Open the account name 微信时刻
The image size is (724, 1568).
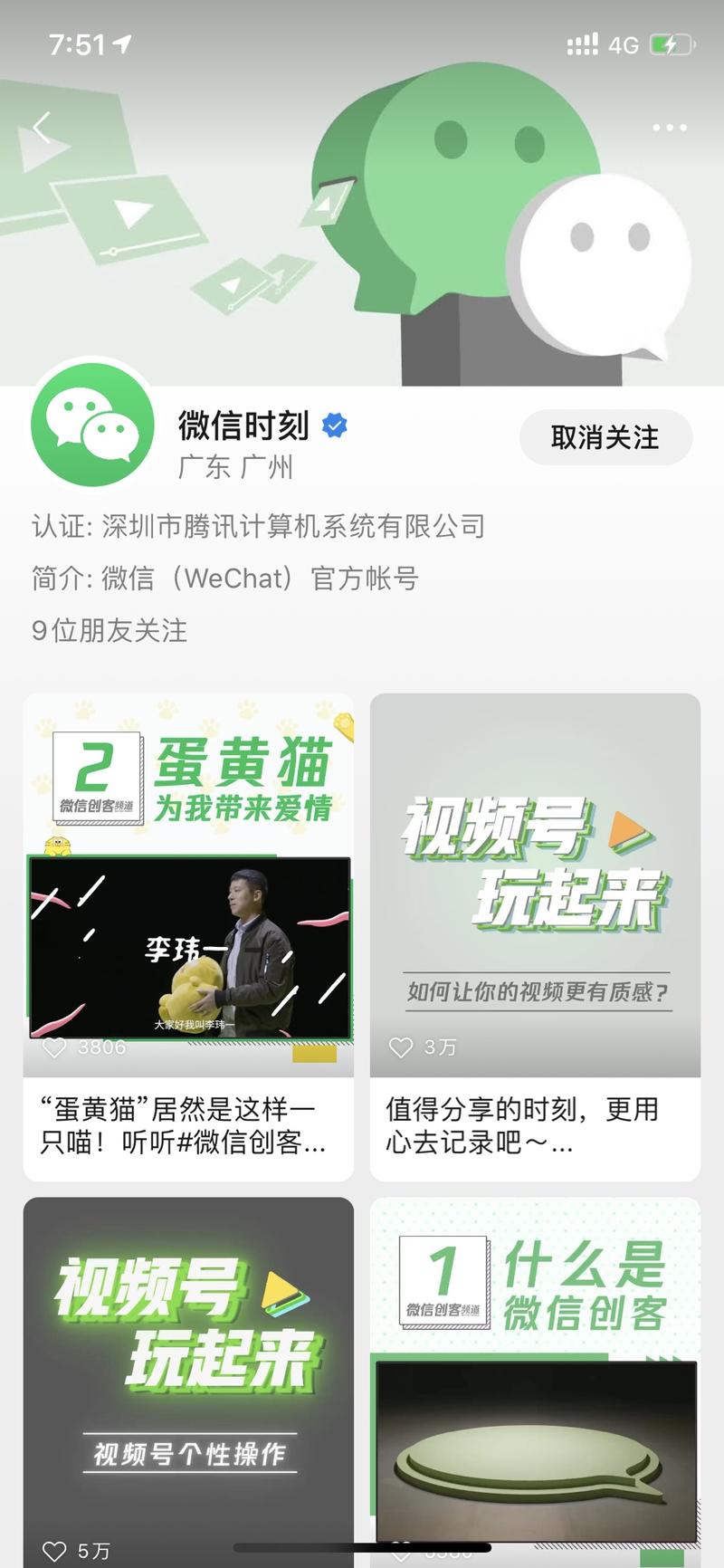click(241, 423)
